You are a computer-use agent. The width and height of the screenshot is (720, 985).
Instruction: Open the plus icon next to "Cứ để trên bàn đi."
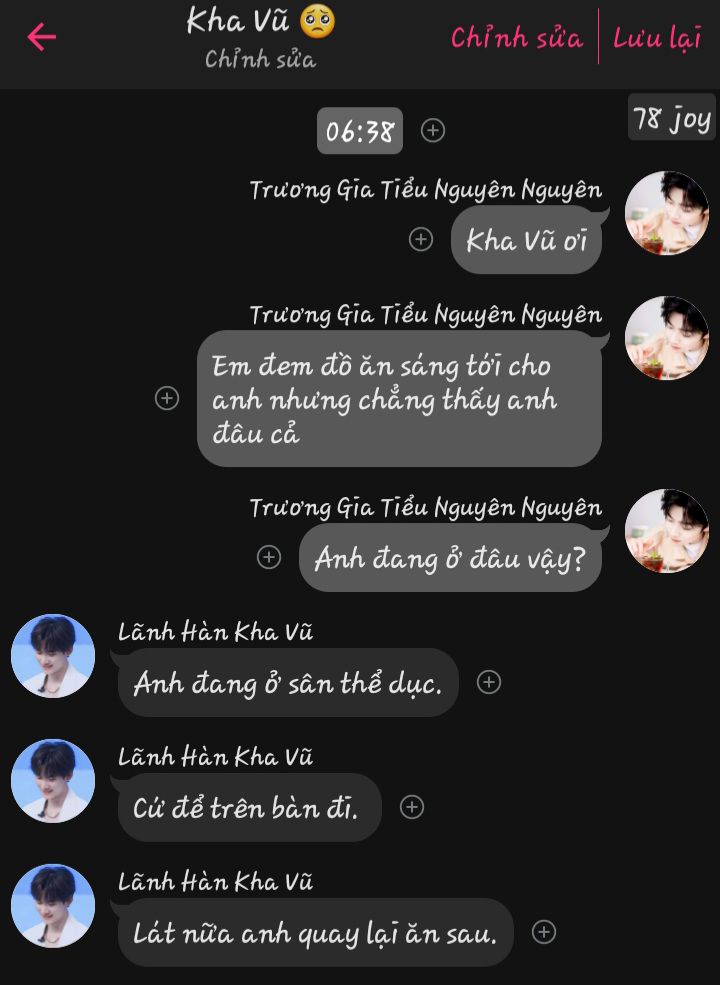[412, 807]
